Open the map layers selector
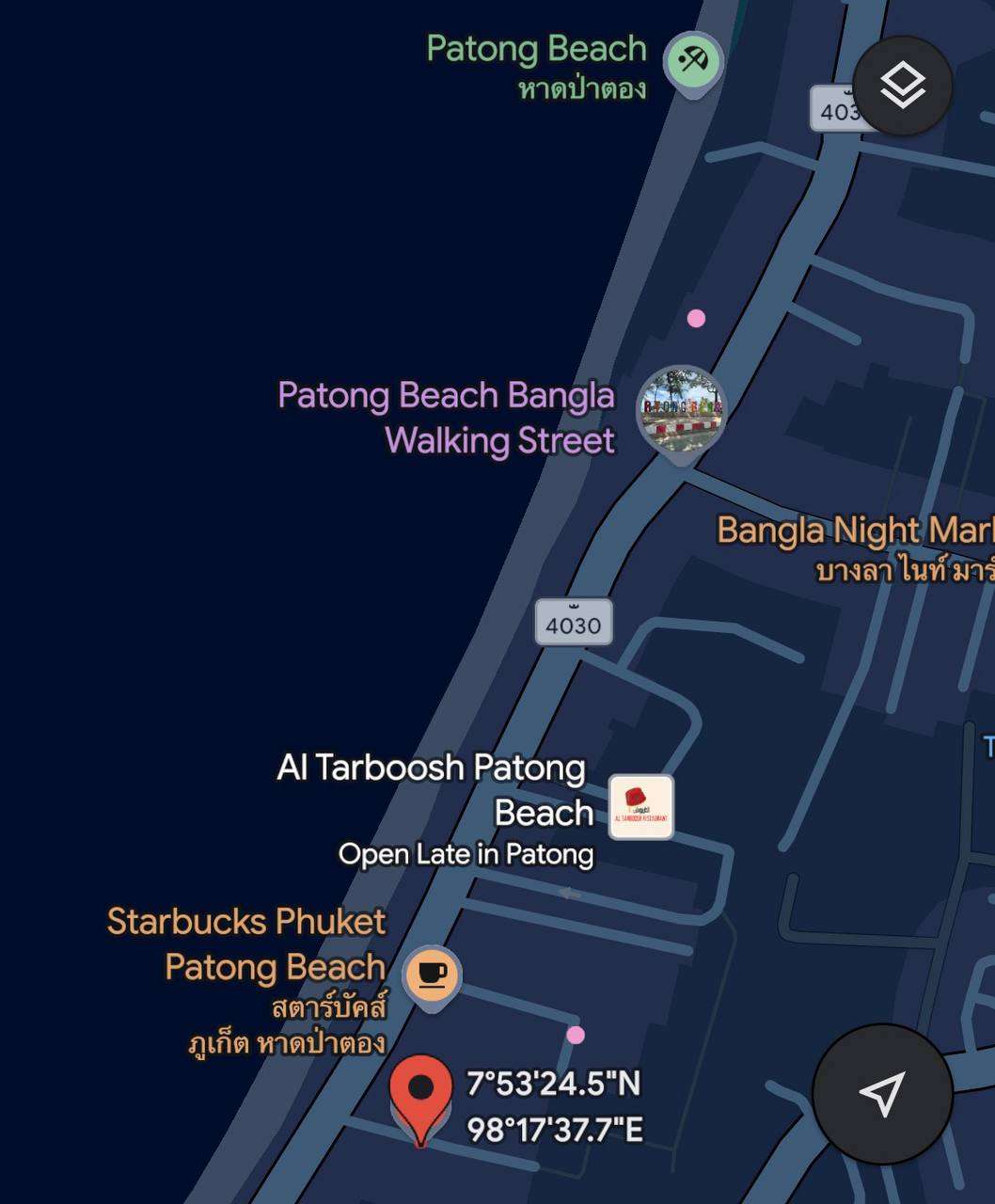Viewport: 995px width, 1204px height. tap(902, 86)
